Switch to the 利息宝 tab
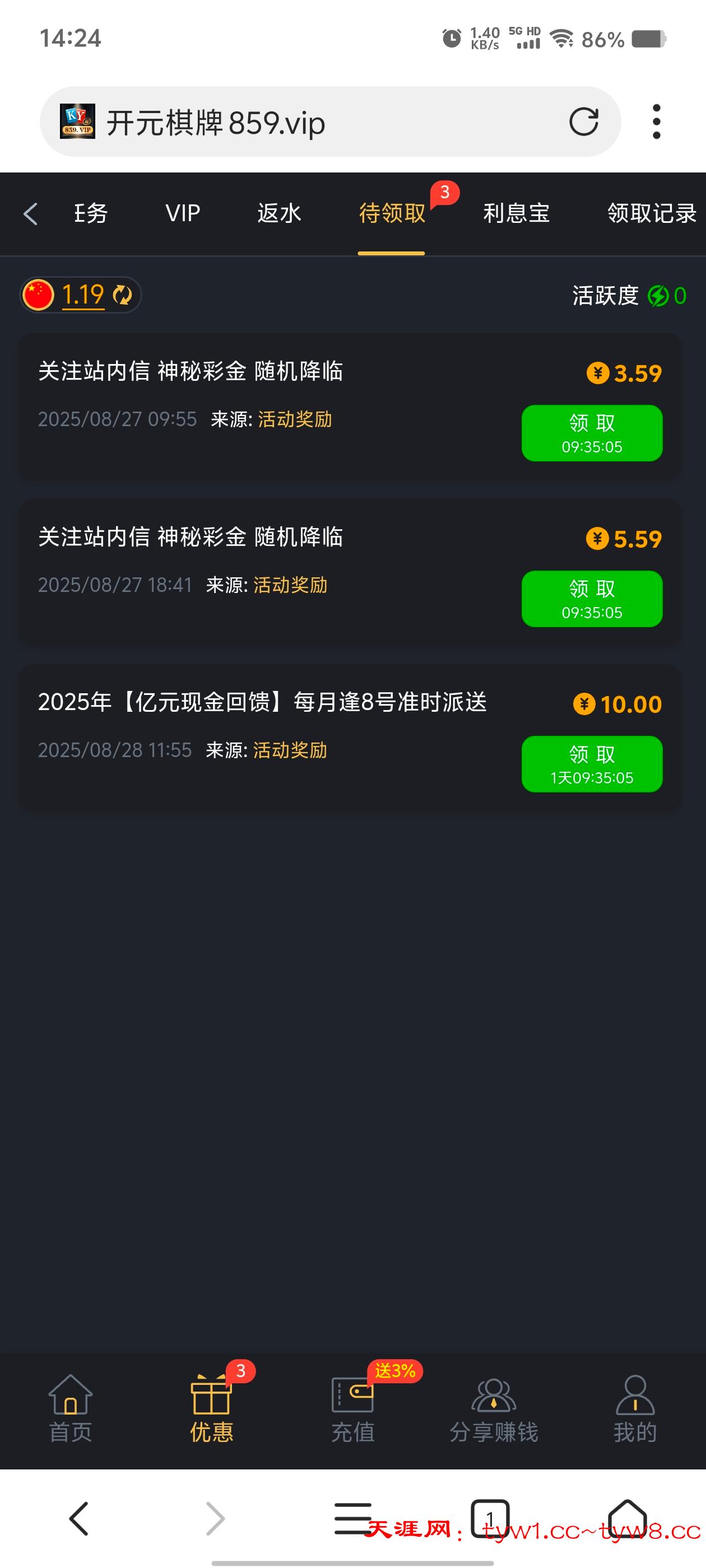The image size is (706, 1568). point(516,214)
